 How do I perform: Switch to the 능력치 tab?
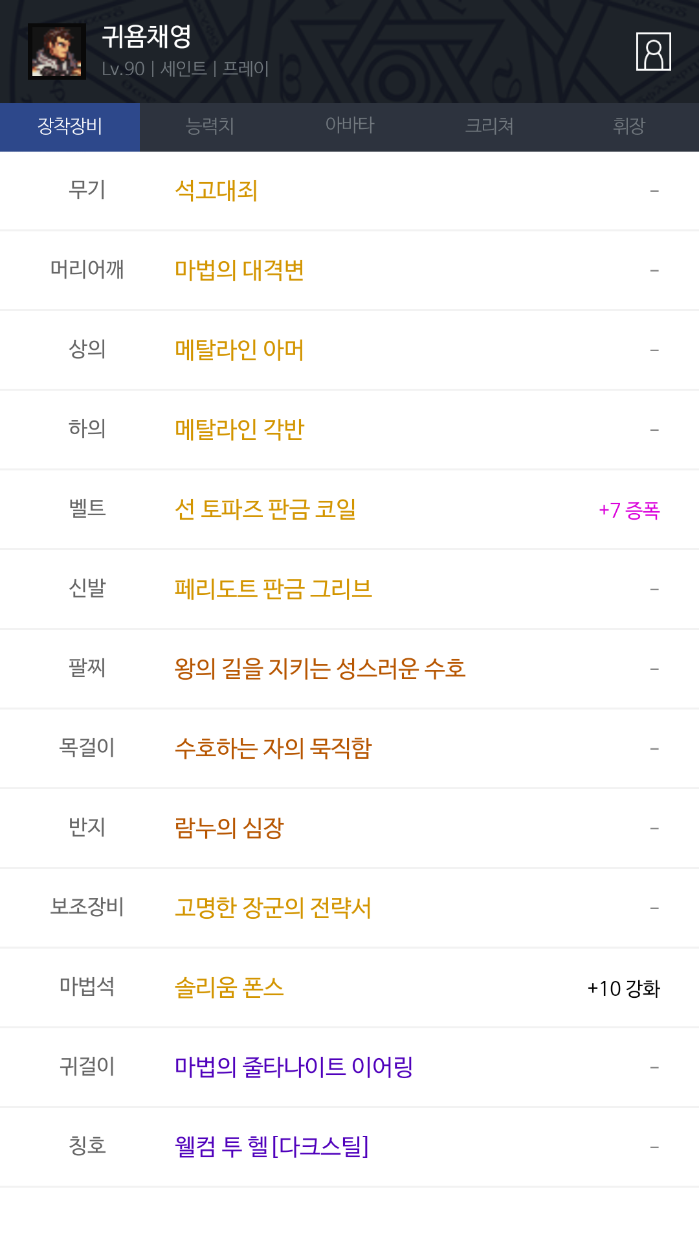[210, 127]
